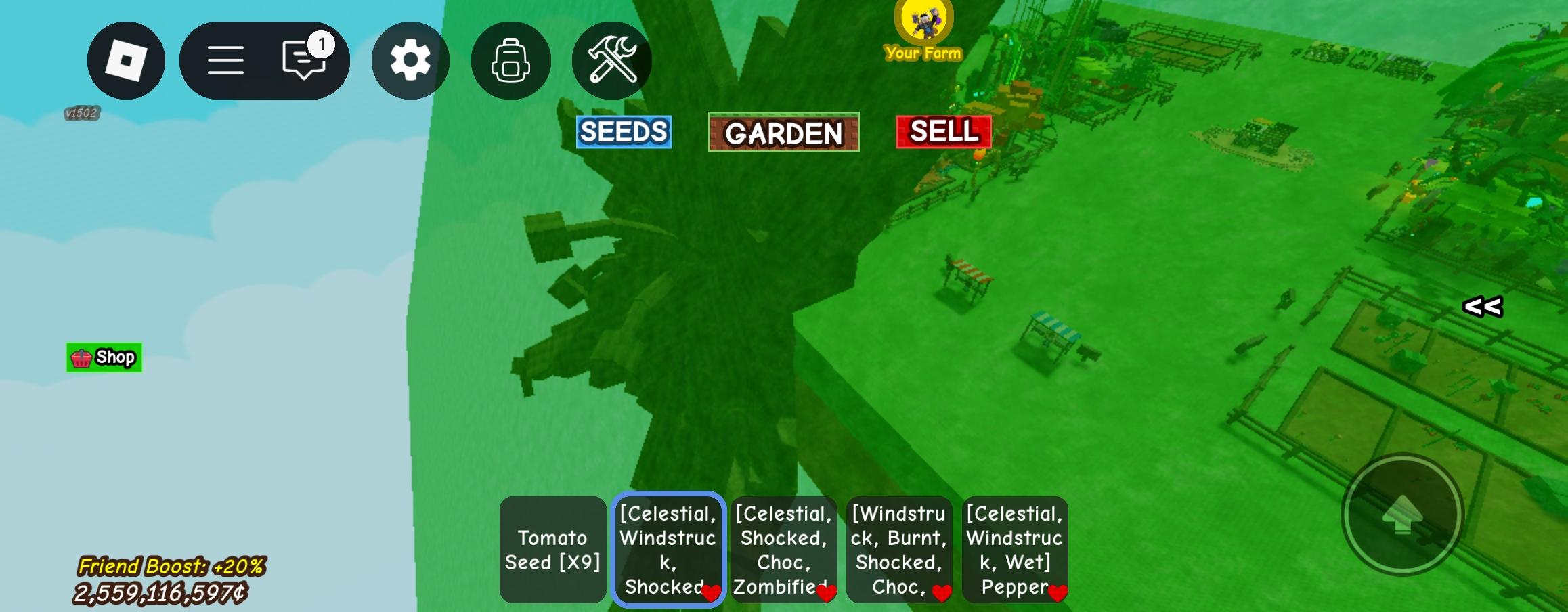
Task: Select the Celestial, Windstruck, Shocked hotbar item
Action: pos(668,549)
